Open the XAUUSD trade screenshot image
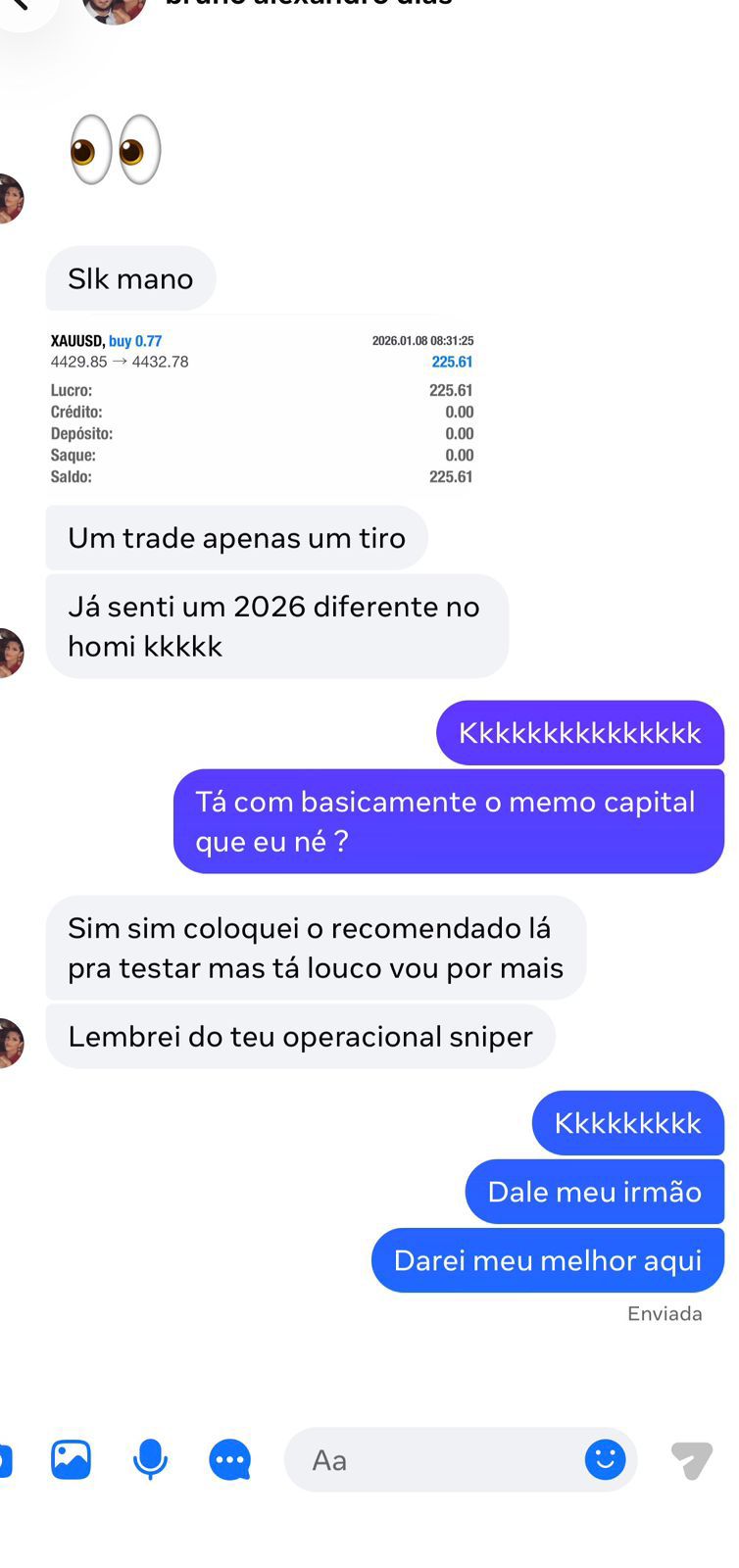Image resolution: width=739 pixels, height=1568 pixels. 262,408
